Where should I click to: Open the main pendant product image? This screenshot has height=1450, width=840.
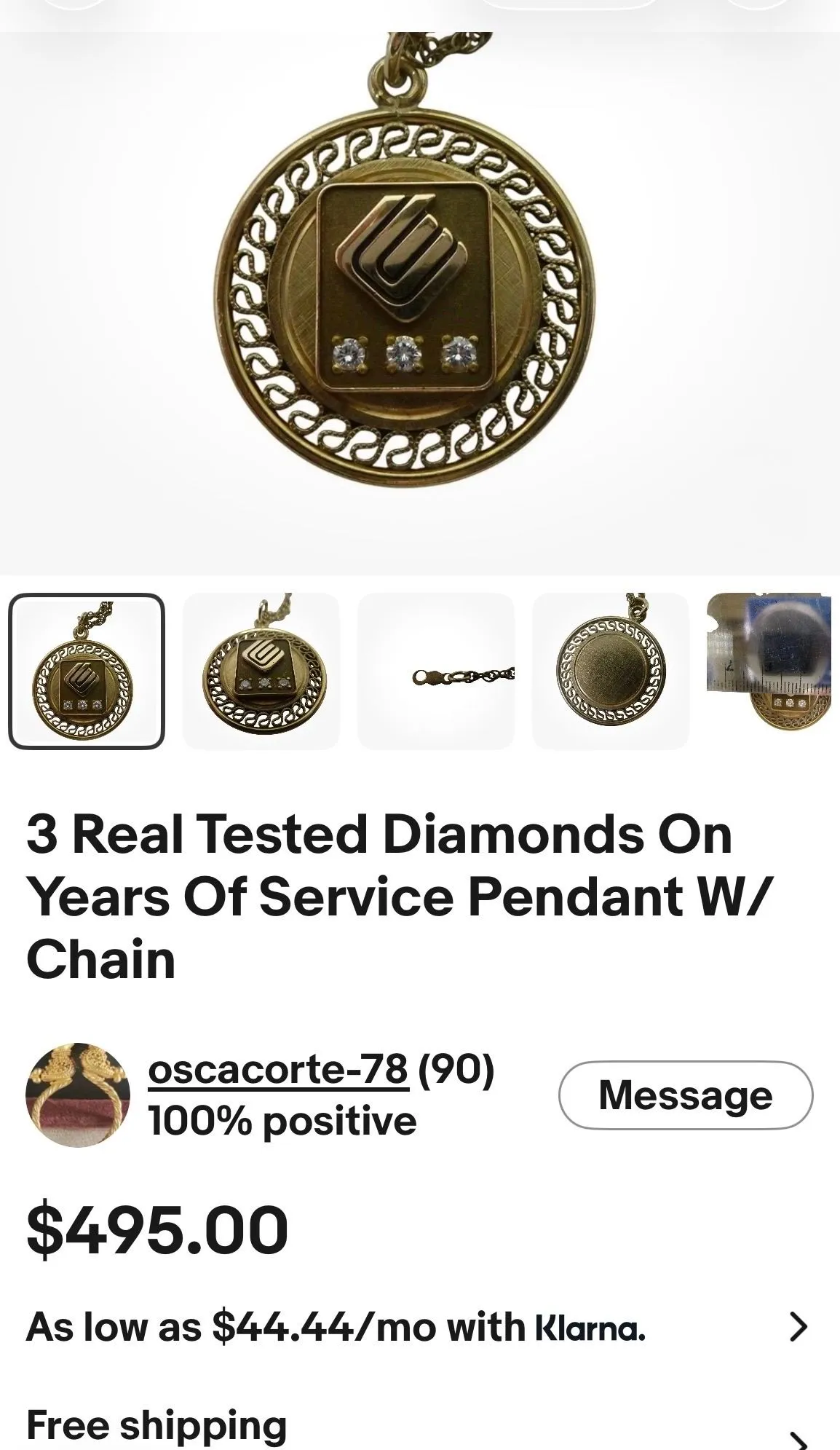[x=420, y=302]
